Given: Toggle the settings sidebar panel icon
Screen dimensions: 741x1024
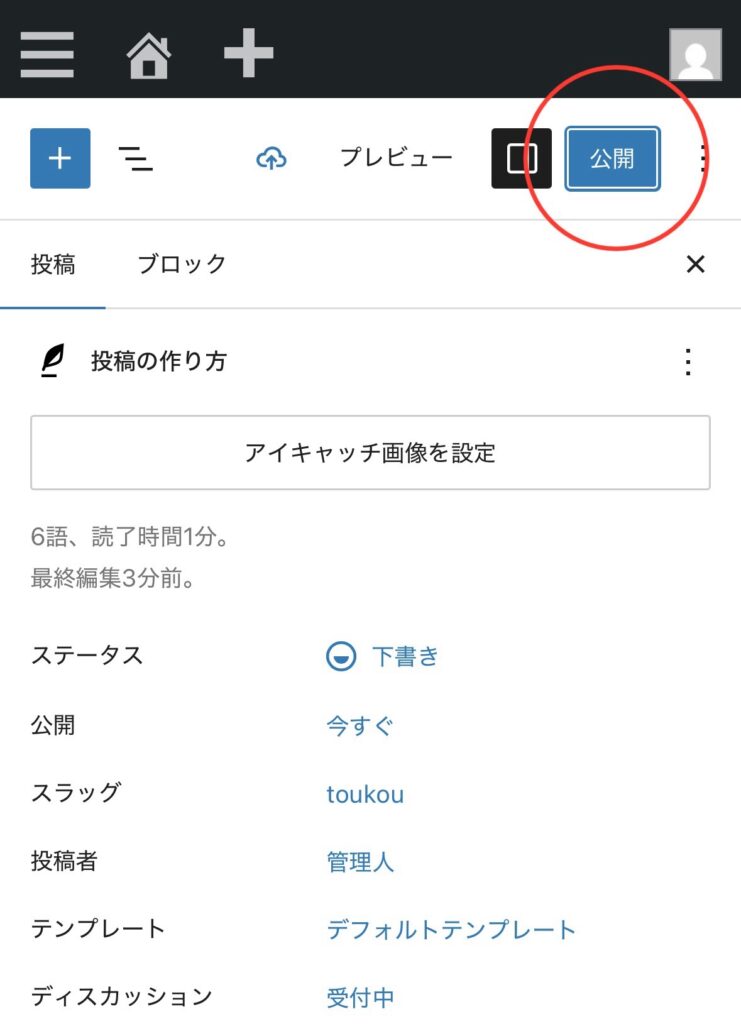Looking at the screenshot, I should [521, 158].
